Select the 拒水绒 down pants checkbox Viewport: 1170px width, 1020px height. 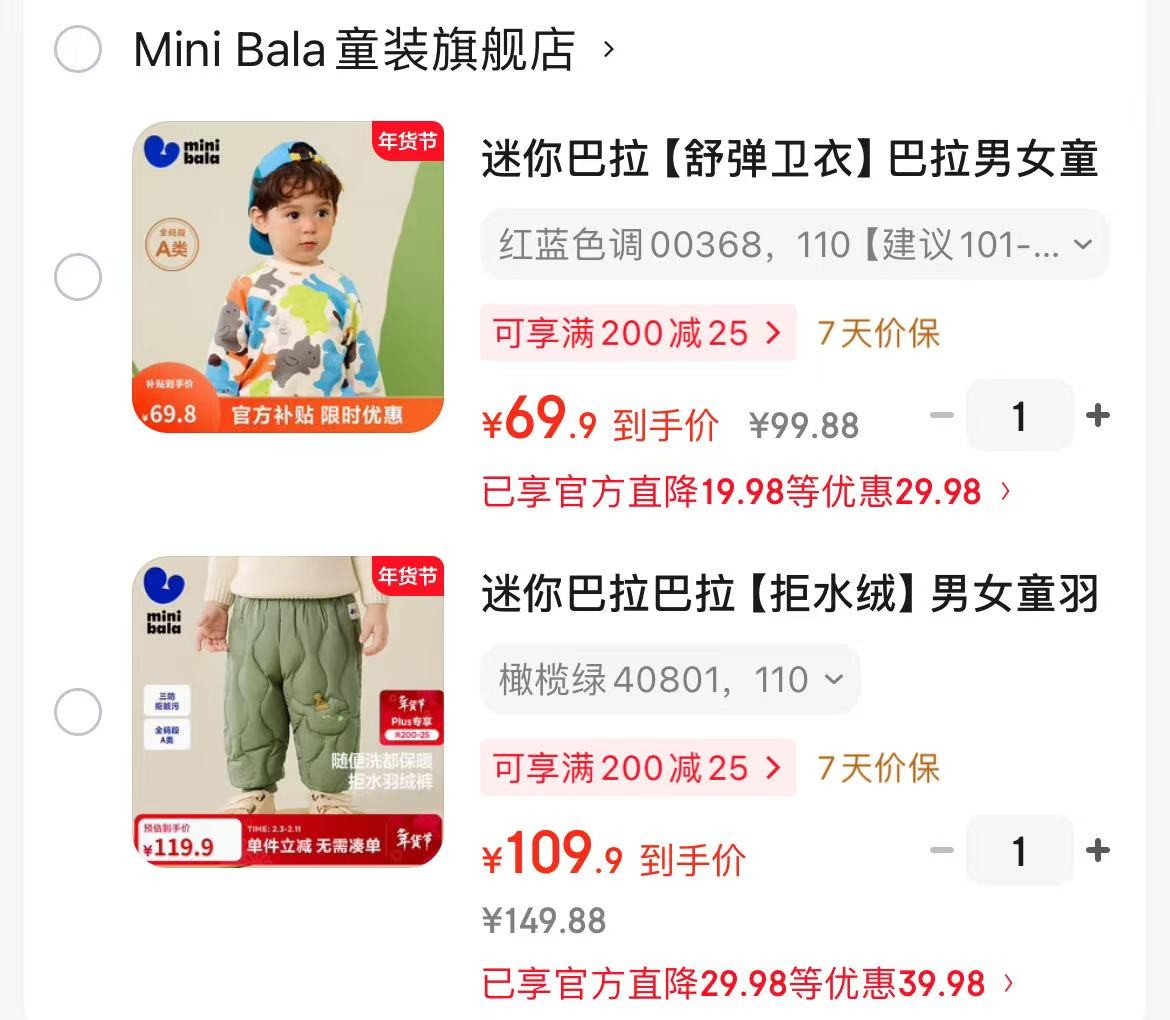point(78,712)
